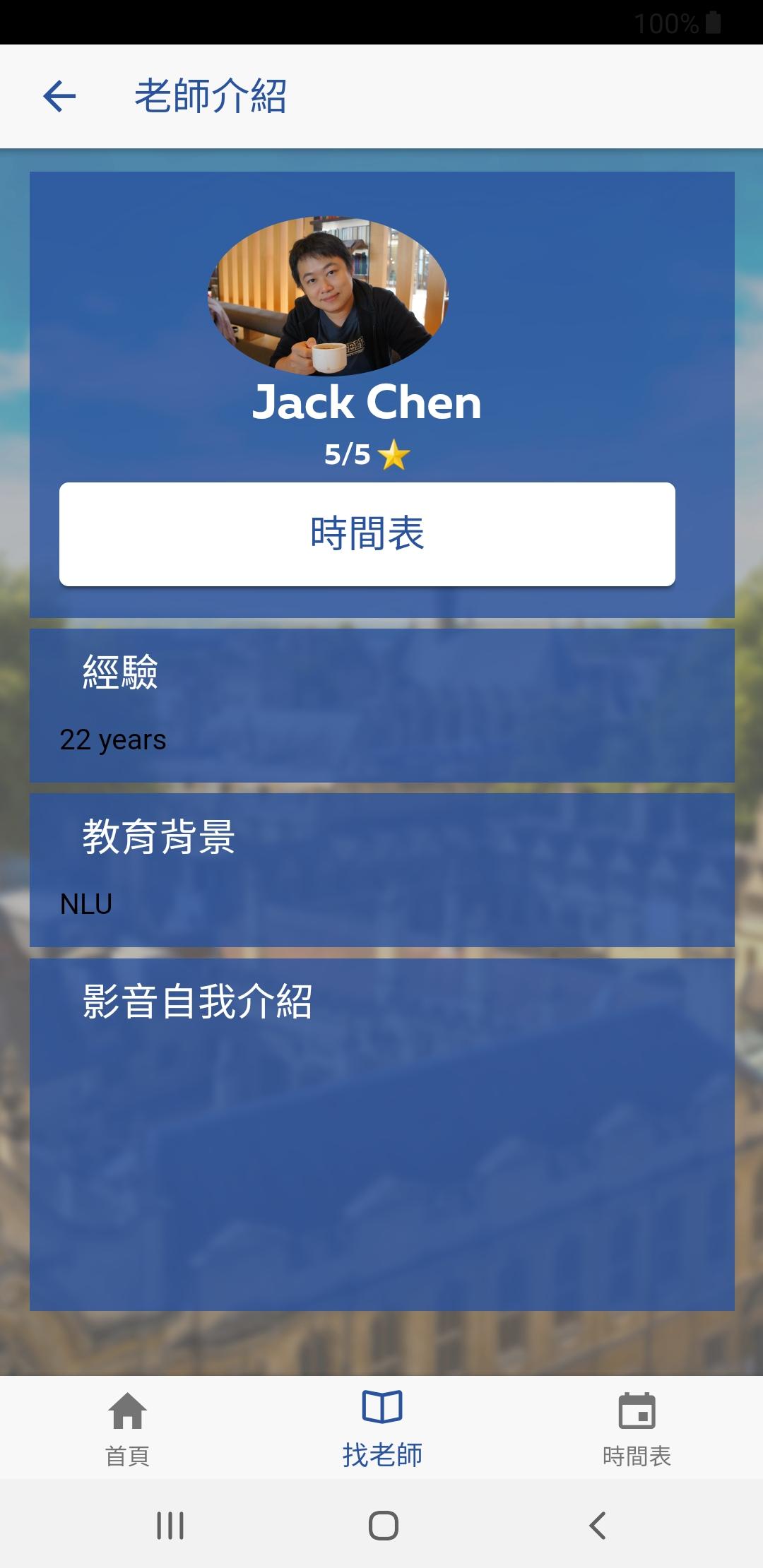Image resolution: width=763 pixels, height=1568 pixels.
Task: Open Jack Chen's 時間表 schedule button
Action: click(367, 534)
